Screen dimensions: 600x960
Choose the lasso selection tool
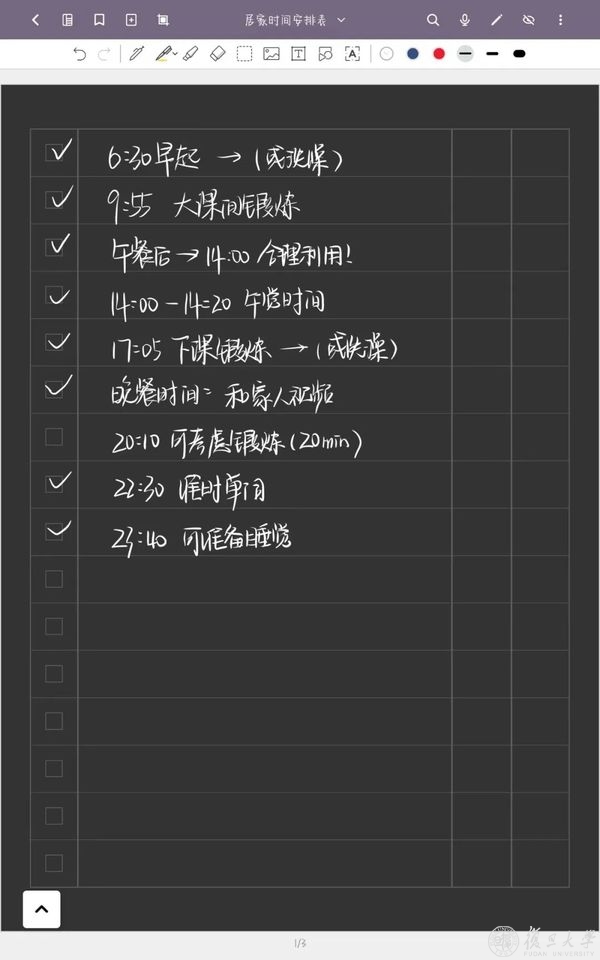(245, 54)
